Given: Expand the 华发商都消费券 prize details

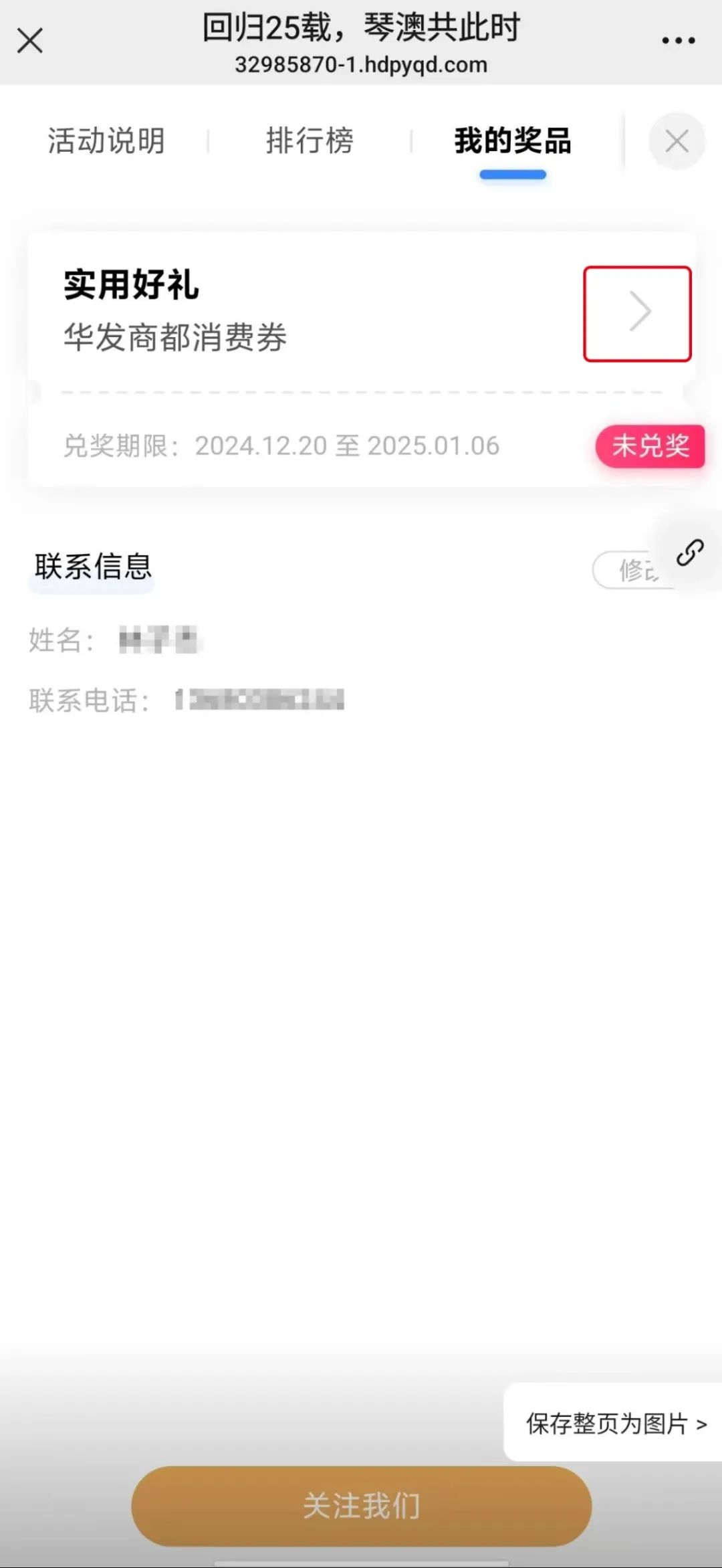Looking at the screenshot, I should coord(175,338).
